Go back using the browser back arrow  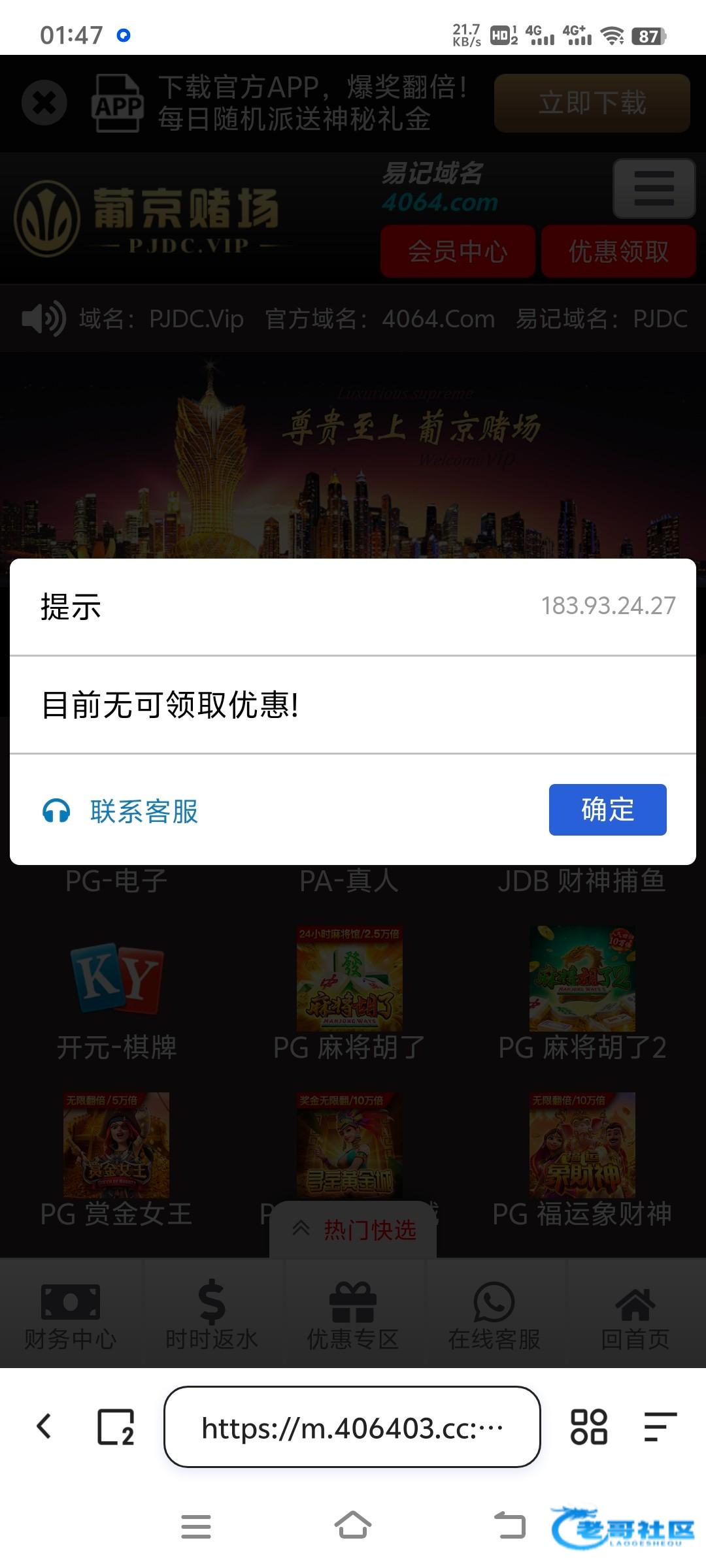pos(44,1426)
